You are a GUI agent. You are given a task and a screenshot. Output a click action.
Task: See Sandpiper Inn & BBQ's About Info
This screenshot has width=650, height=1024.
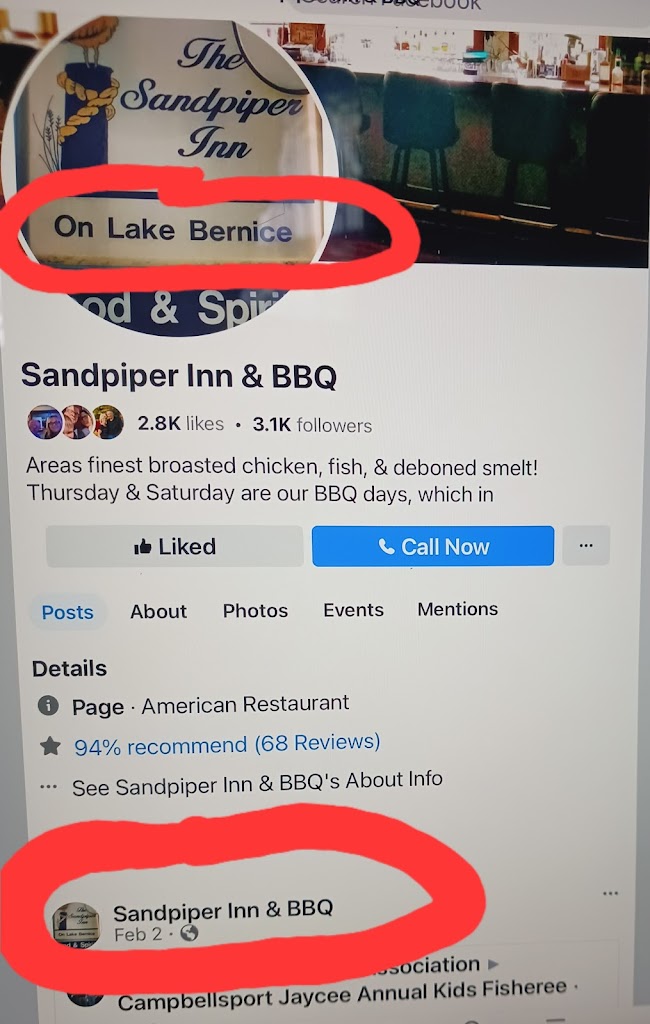coord(257,783)
